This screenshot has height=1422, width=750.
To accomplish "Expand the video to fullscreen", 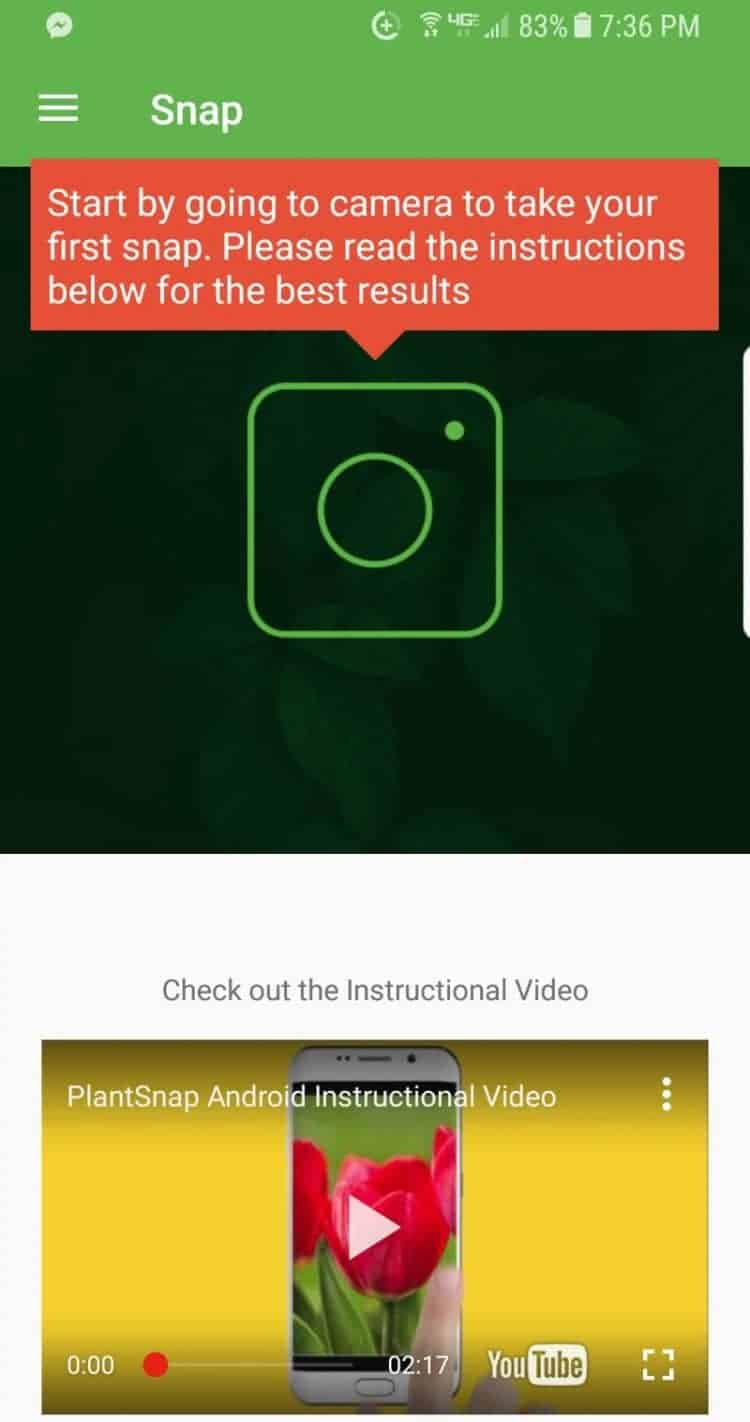I will (657, 1364).
